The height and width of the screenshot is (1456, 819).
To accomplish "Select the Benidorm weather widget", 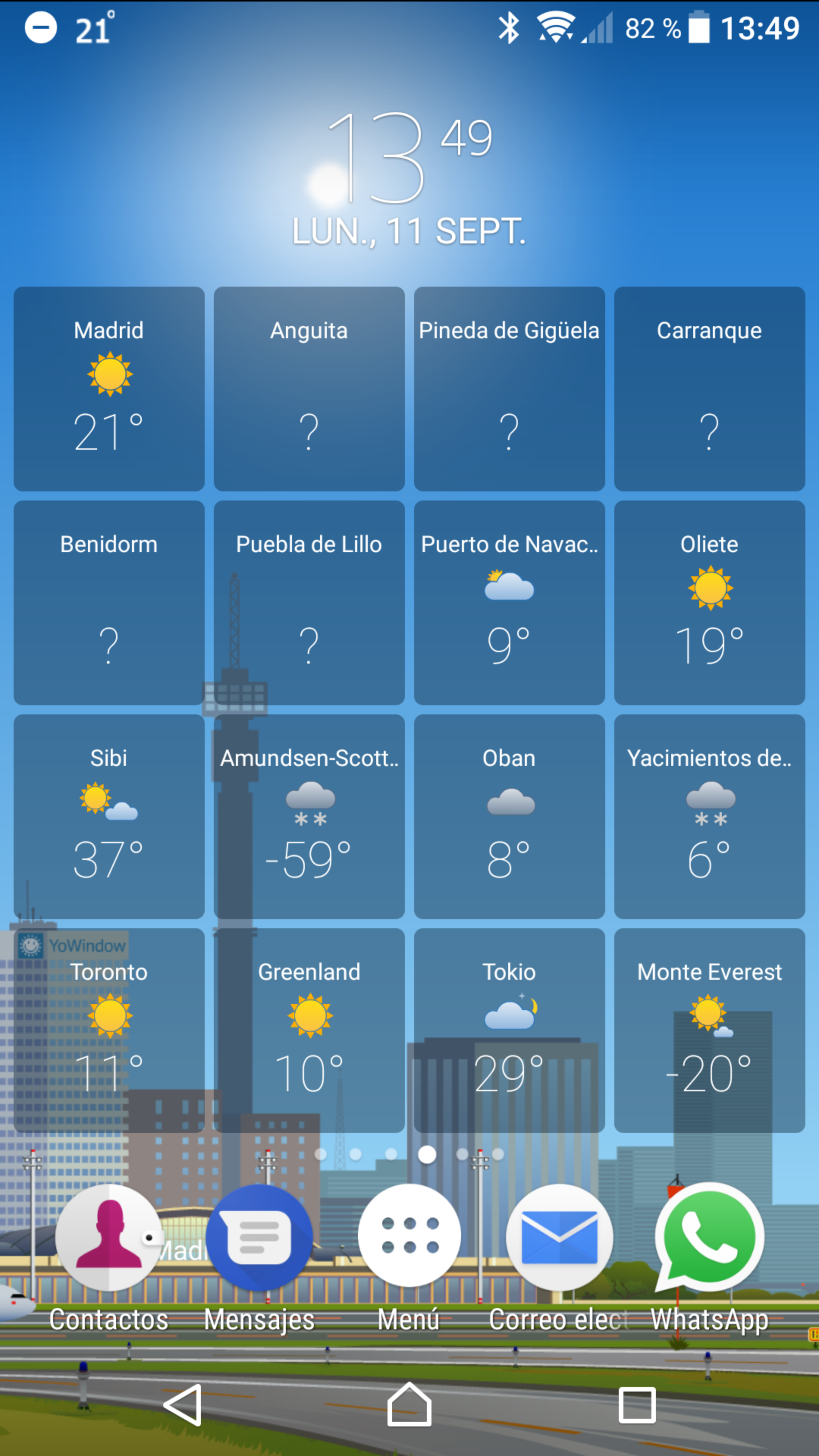I will click(109, 602).
